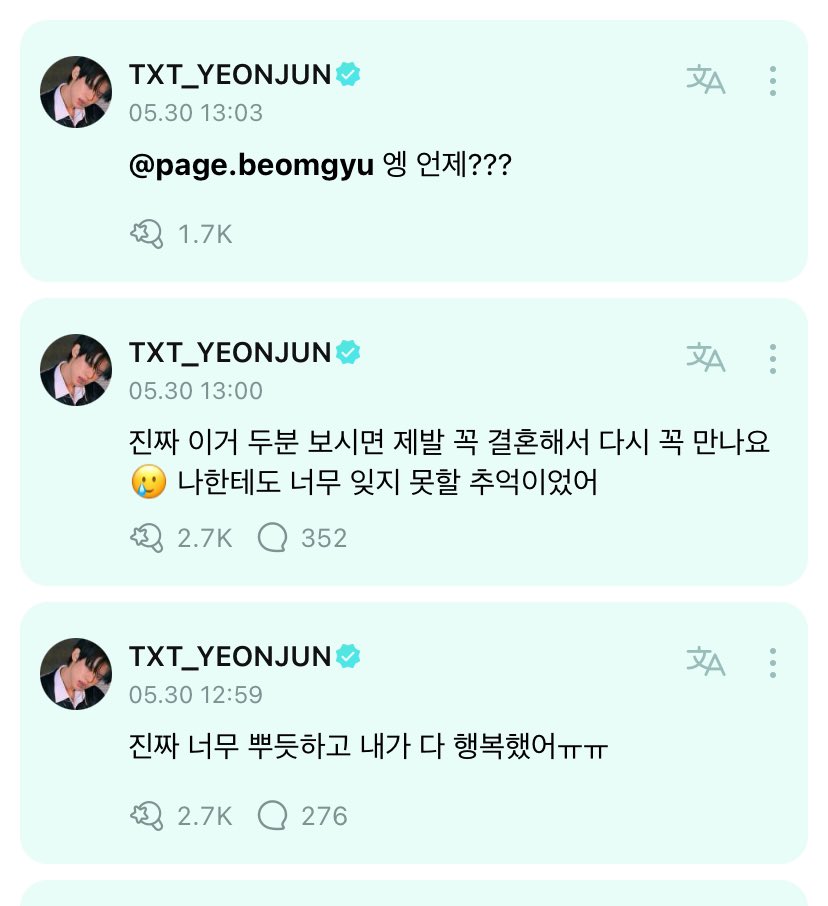Open overflow menu on the 13:03 post

(772, 80)
